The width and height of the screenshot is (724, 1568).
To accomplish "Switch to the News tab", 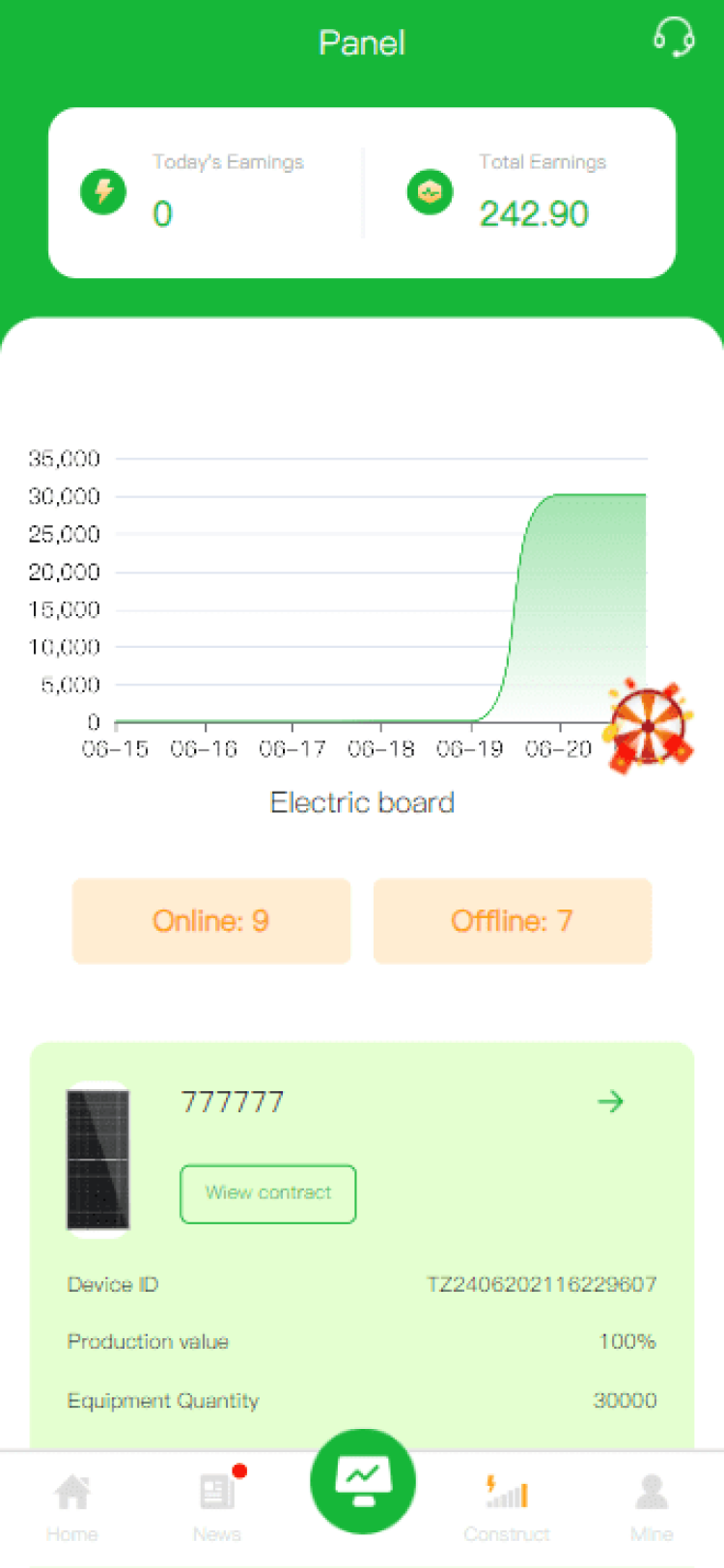I will 218,1508.
